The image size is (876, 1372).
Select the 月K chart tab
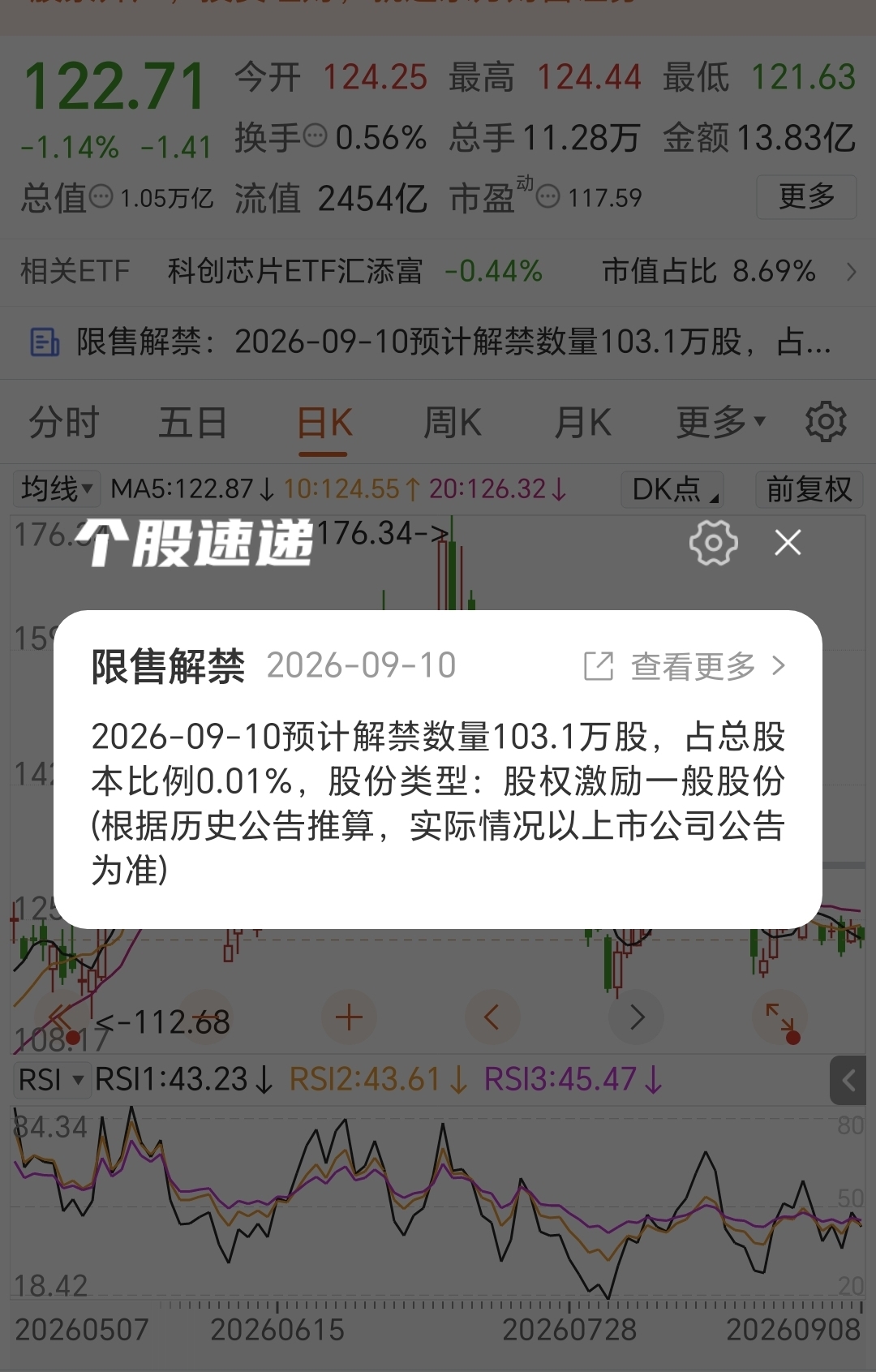pyautogui.click(x=582, y=423)
